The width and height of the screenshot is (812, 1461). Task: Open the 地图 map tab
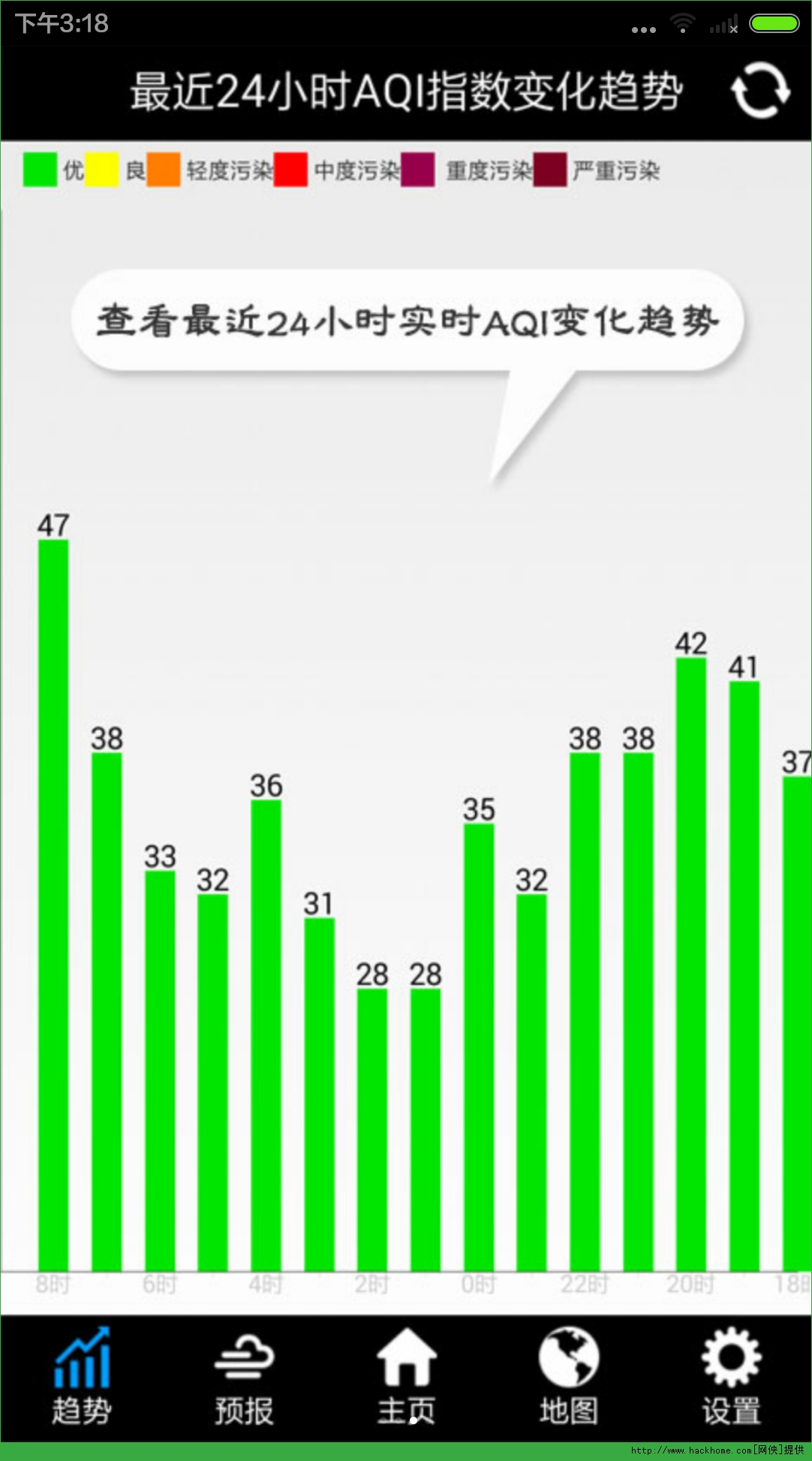point(568,1376)
